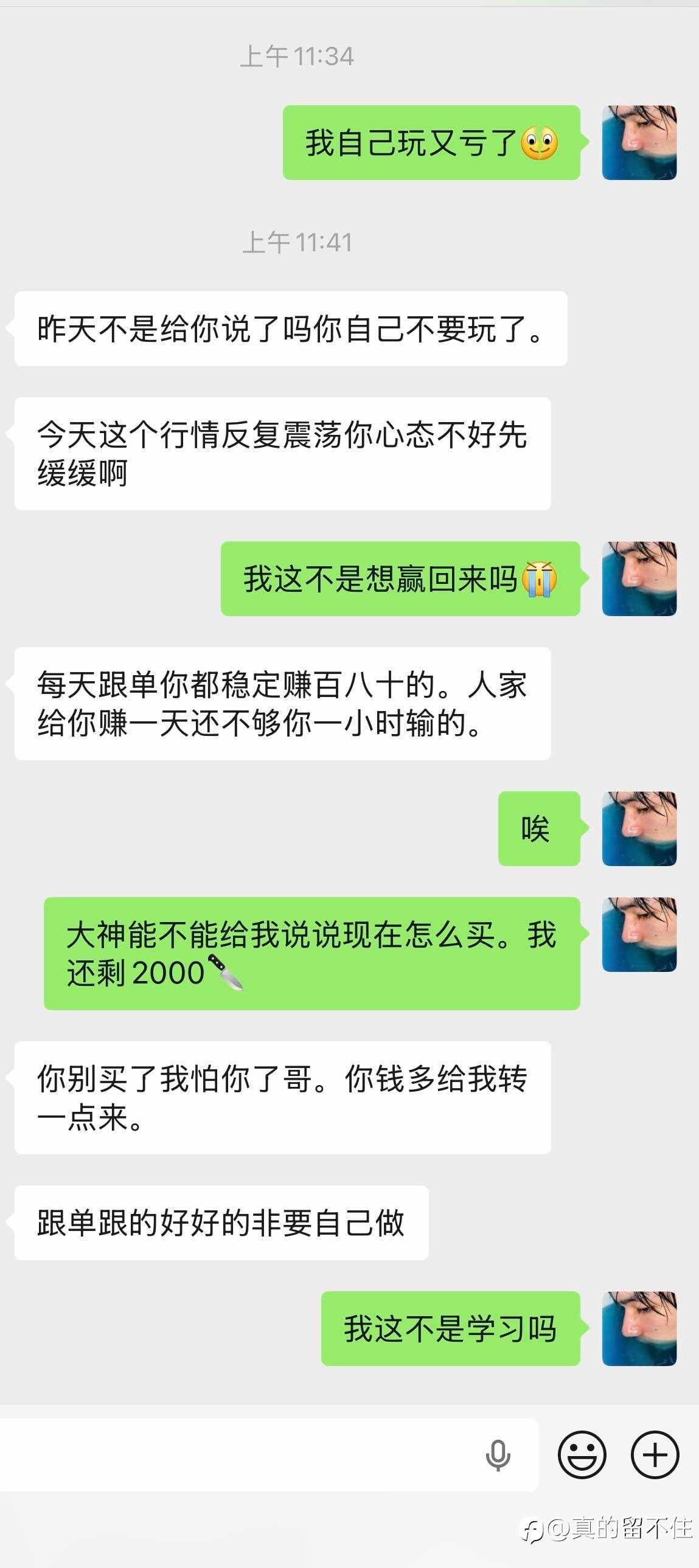Screen dimensions: 699x1568
Task: Tap the timestamp '上午 11:34'
Action: tap(297, 57)
